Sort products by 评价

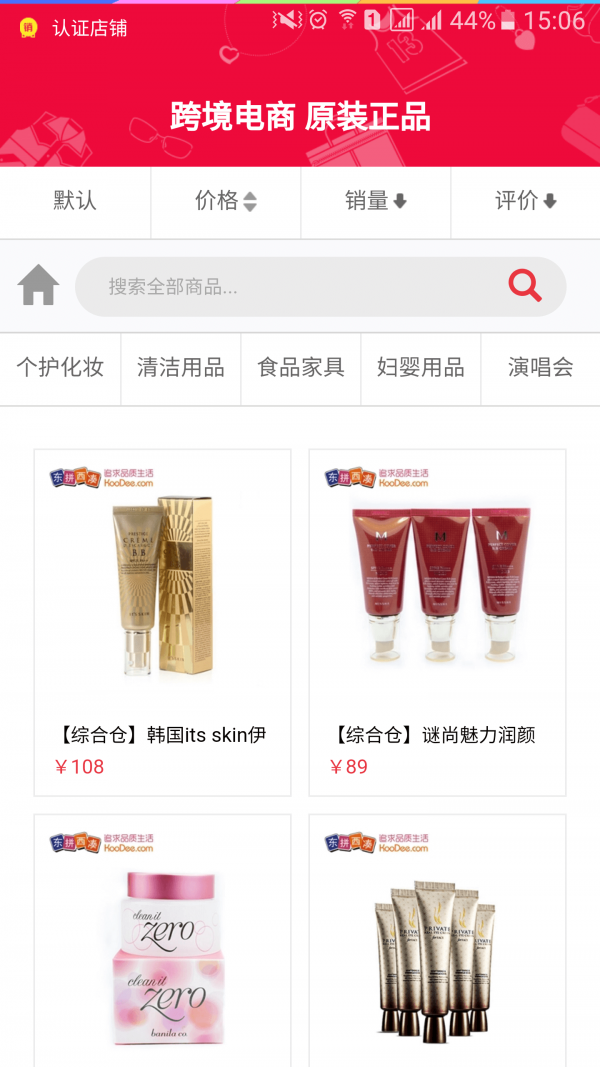525,201
